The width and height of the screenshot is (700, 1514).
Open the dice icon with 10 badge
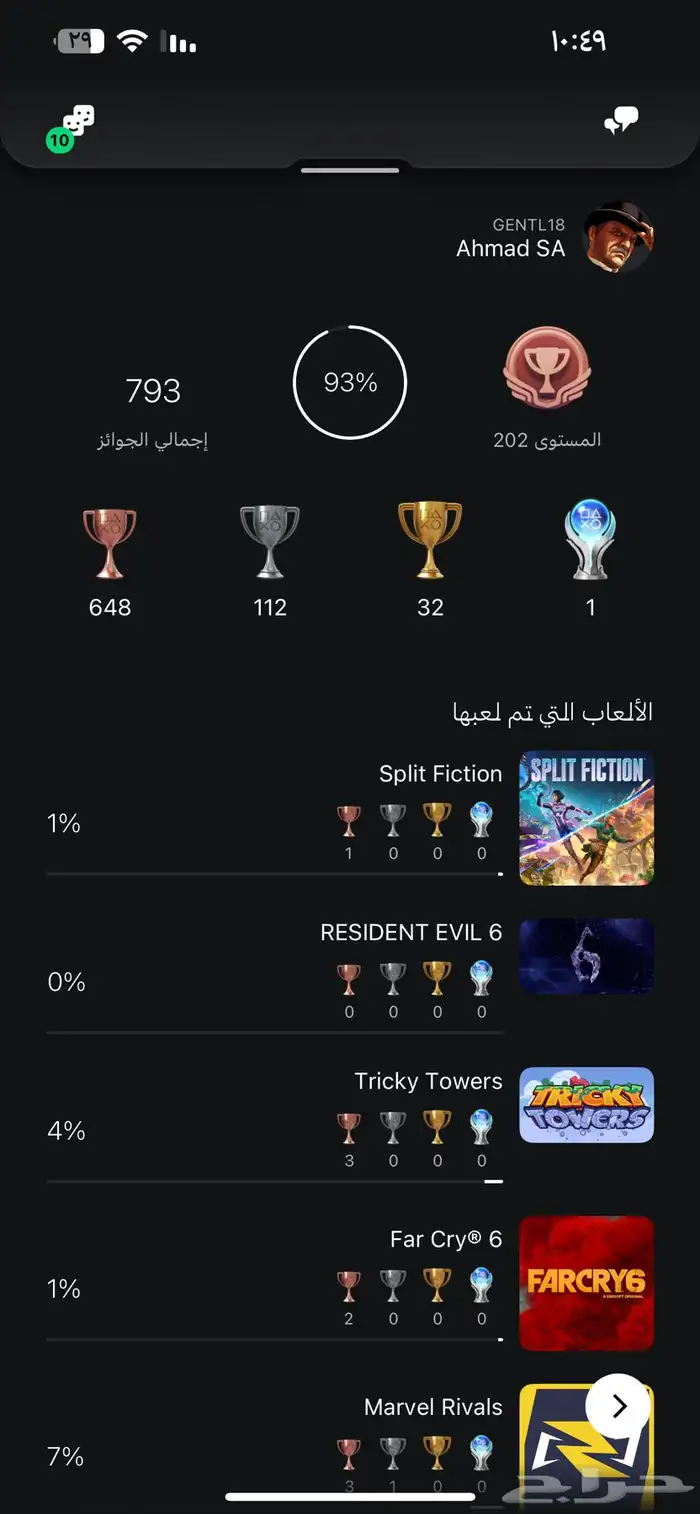(74, 126)
